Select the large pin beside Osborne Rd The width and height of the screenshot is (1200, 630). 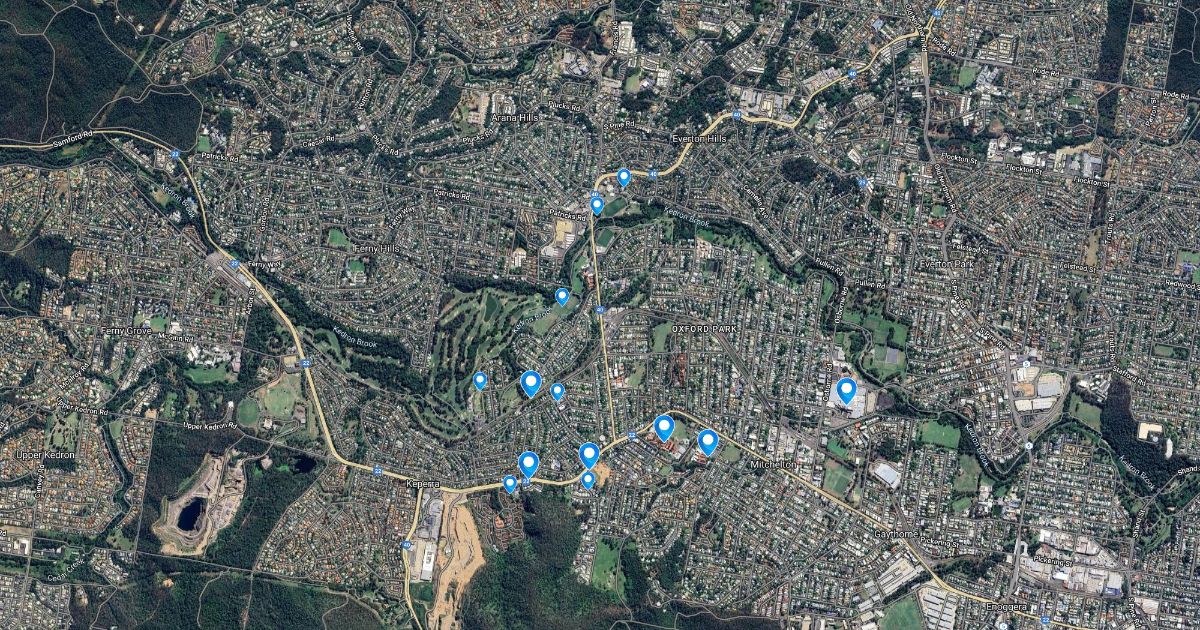(847, 390)
